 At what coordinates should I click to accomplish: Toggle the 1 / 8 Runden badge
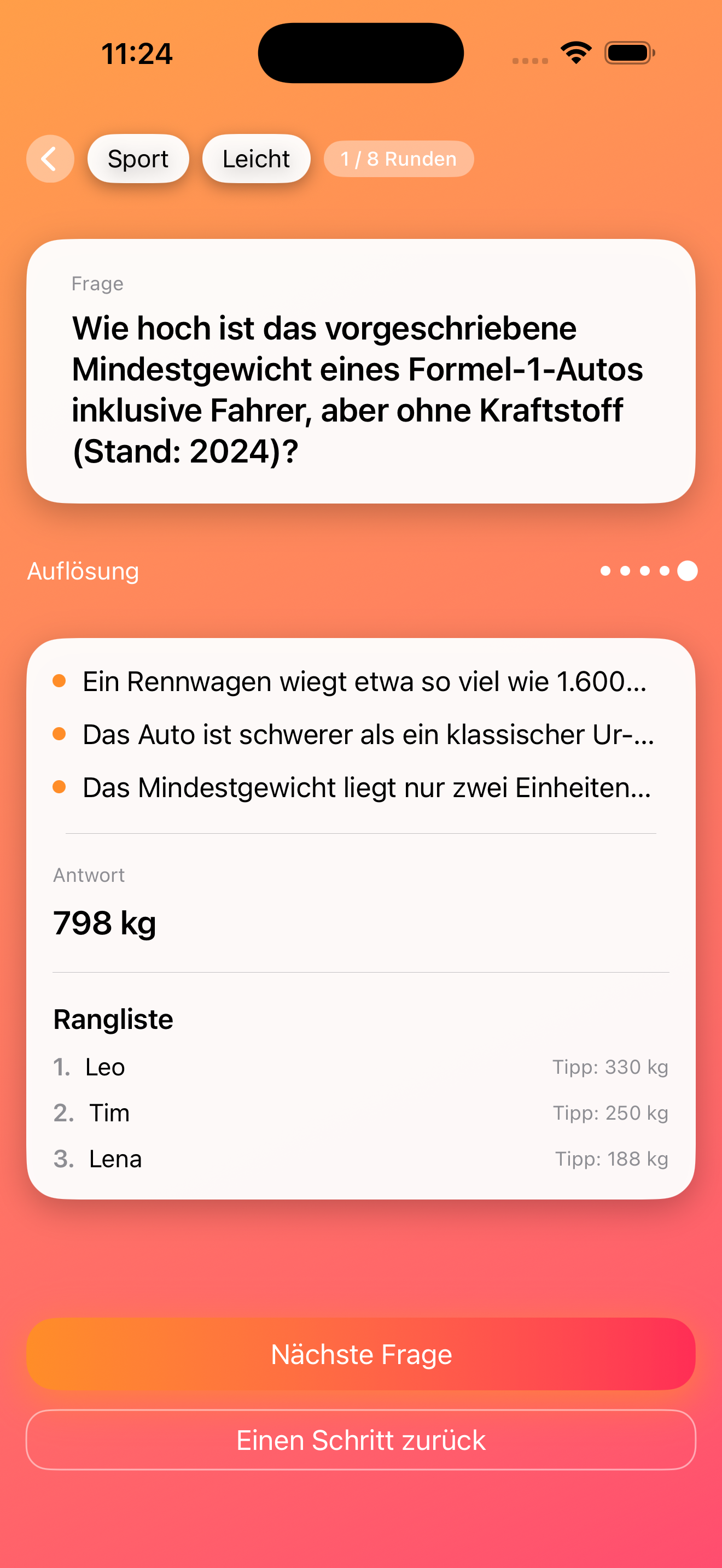398,158
